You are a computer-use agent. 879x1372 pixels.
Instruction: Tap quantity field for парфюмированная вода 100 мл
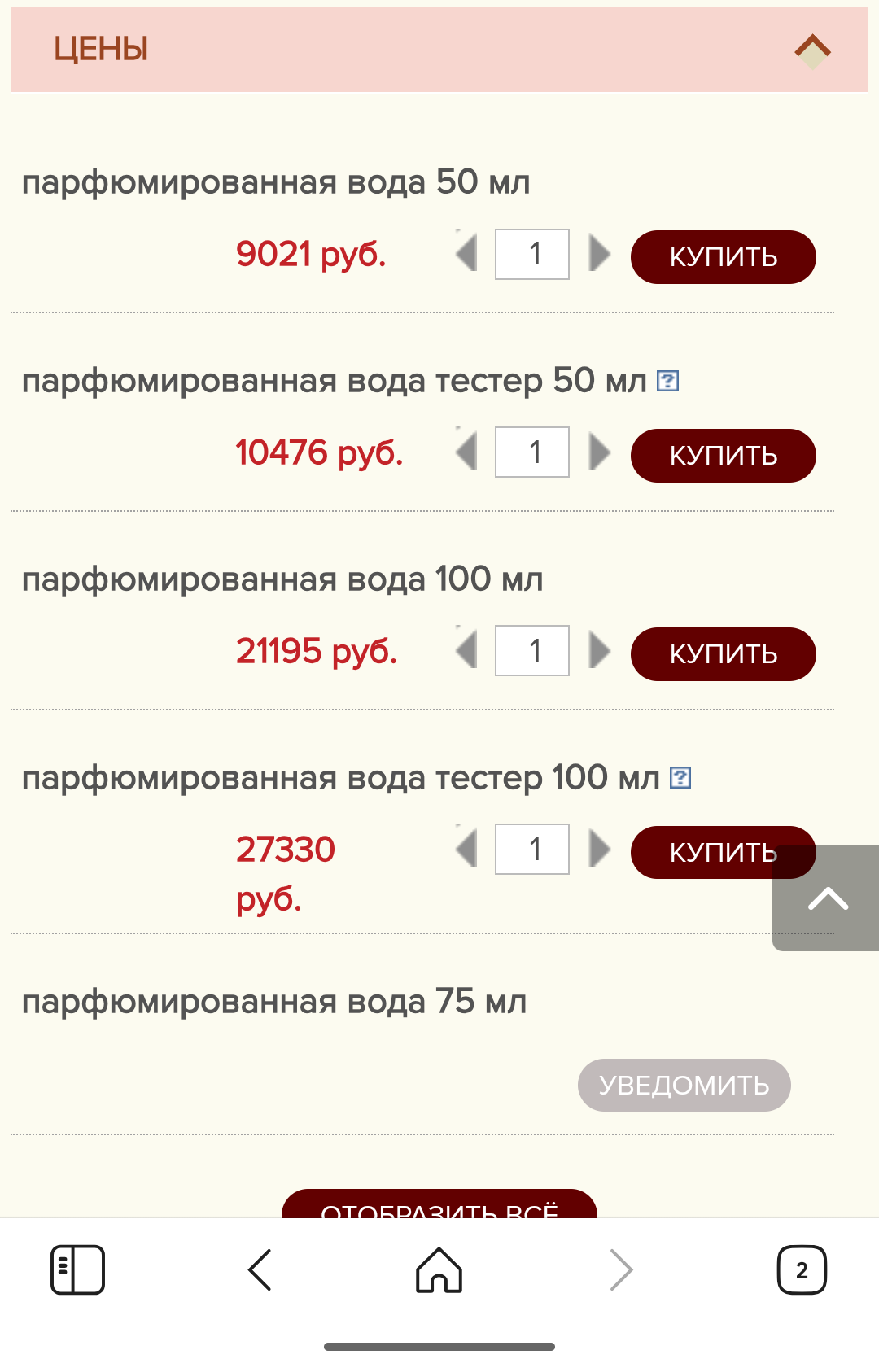(x=532, y=651)
